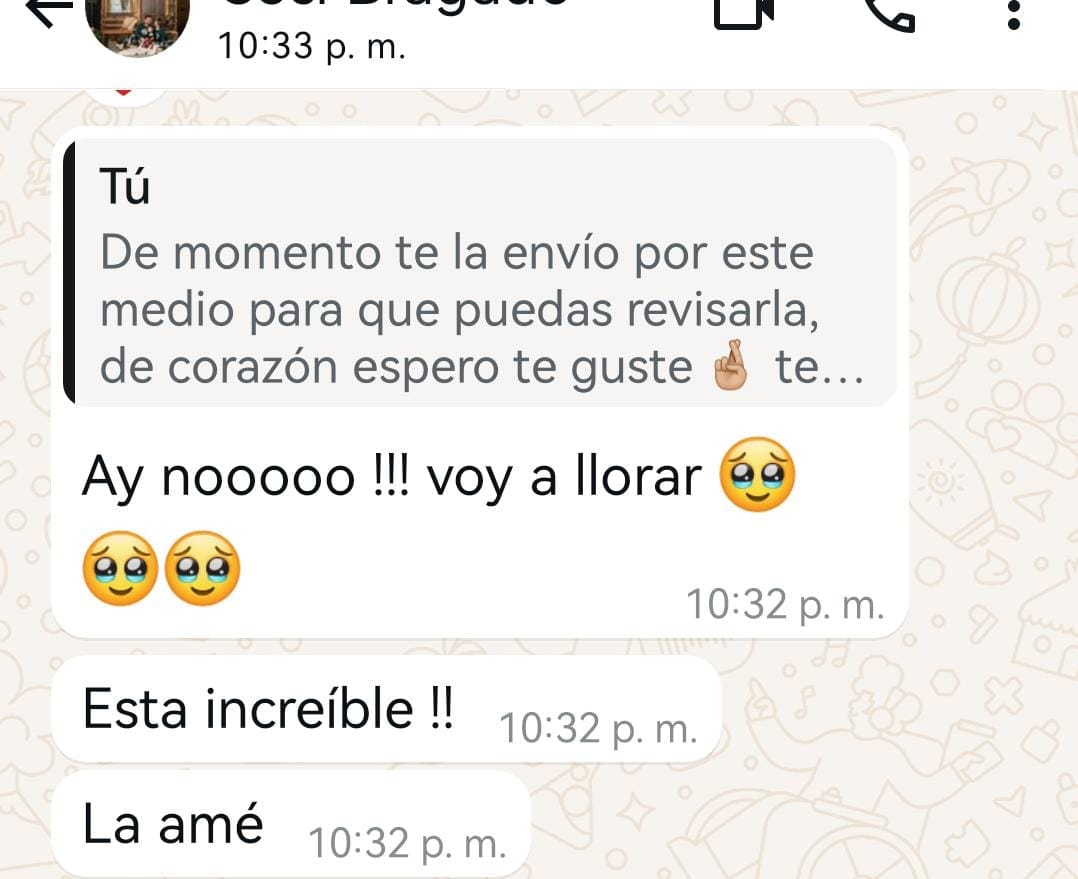Screen dimensions: 1078x879
Task: Start a video call
Action: tap(745, 12)
